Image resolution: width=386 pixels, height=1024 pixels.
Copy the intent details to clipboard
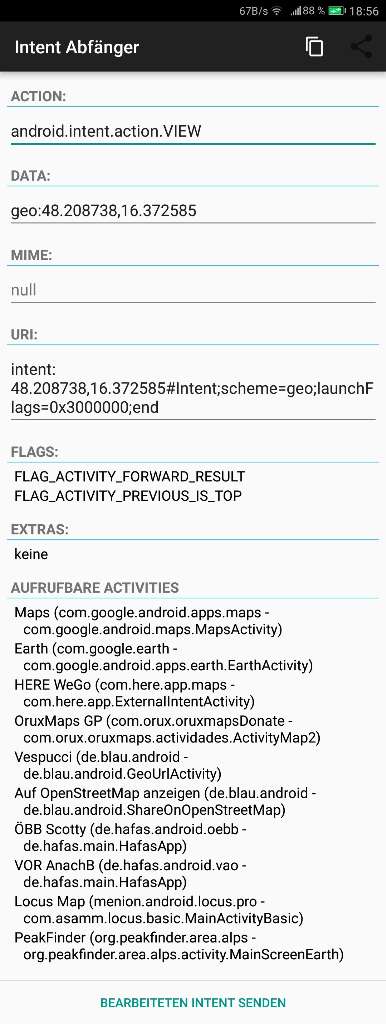click(314, 47)
